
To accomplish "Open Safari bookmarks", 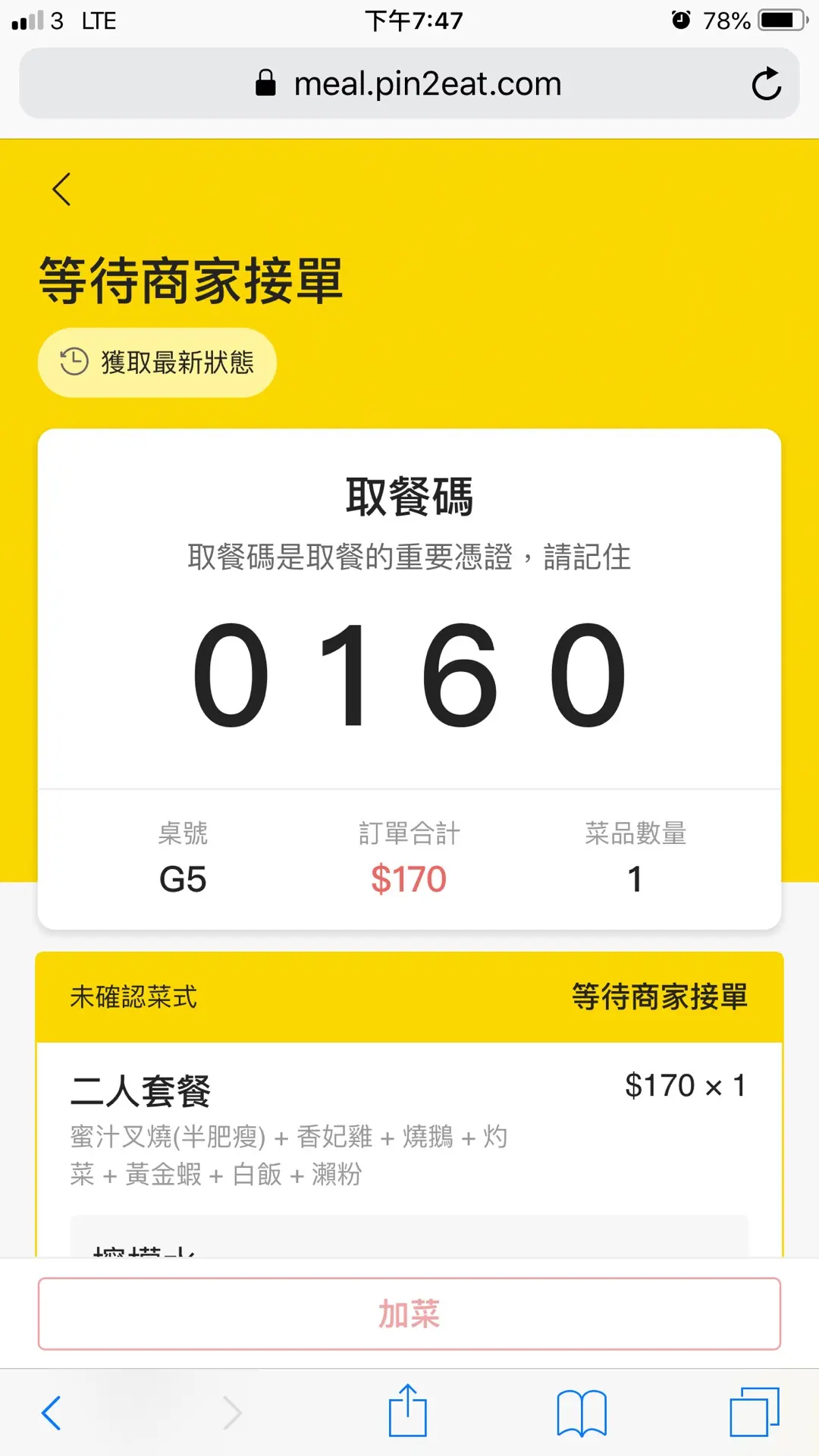I will 581,1413.
